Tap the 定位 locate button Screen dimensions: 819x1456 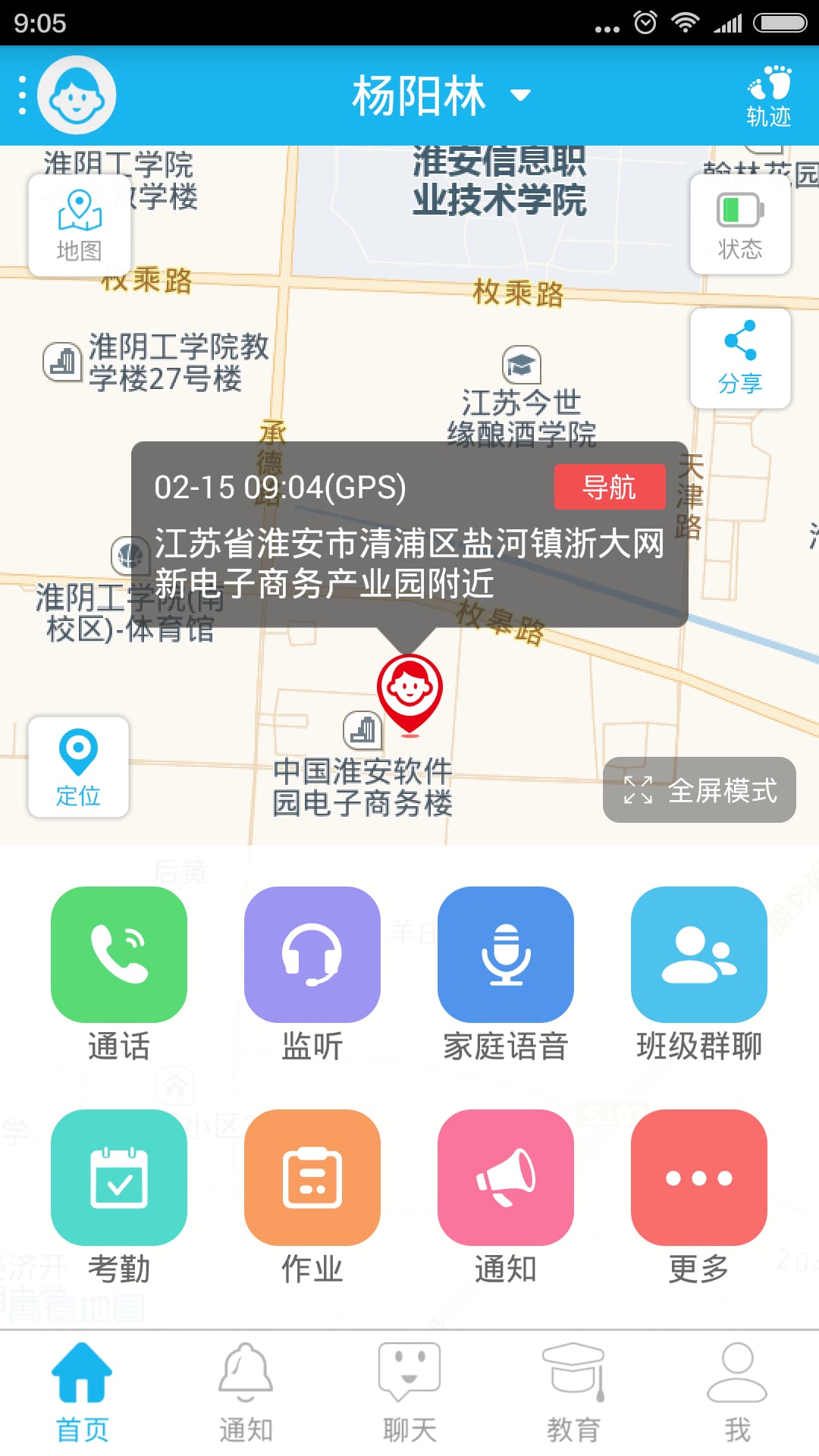pos(78,767)
